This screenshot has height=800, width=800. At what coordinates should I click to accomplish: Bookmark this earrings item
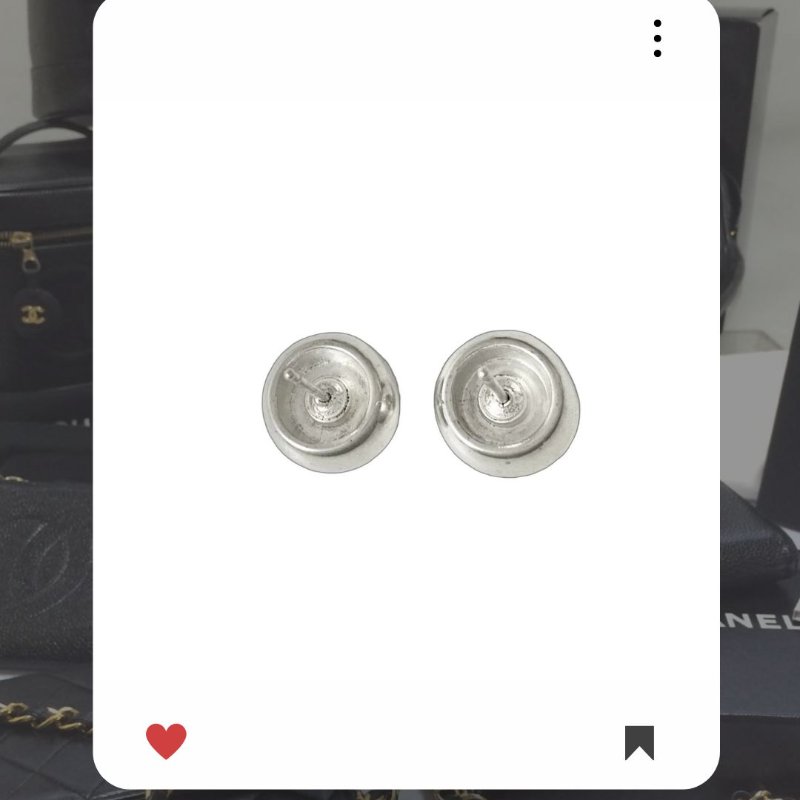[639, 742]
